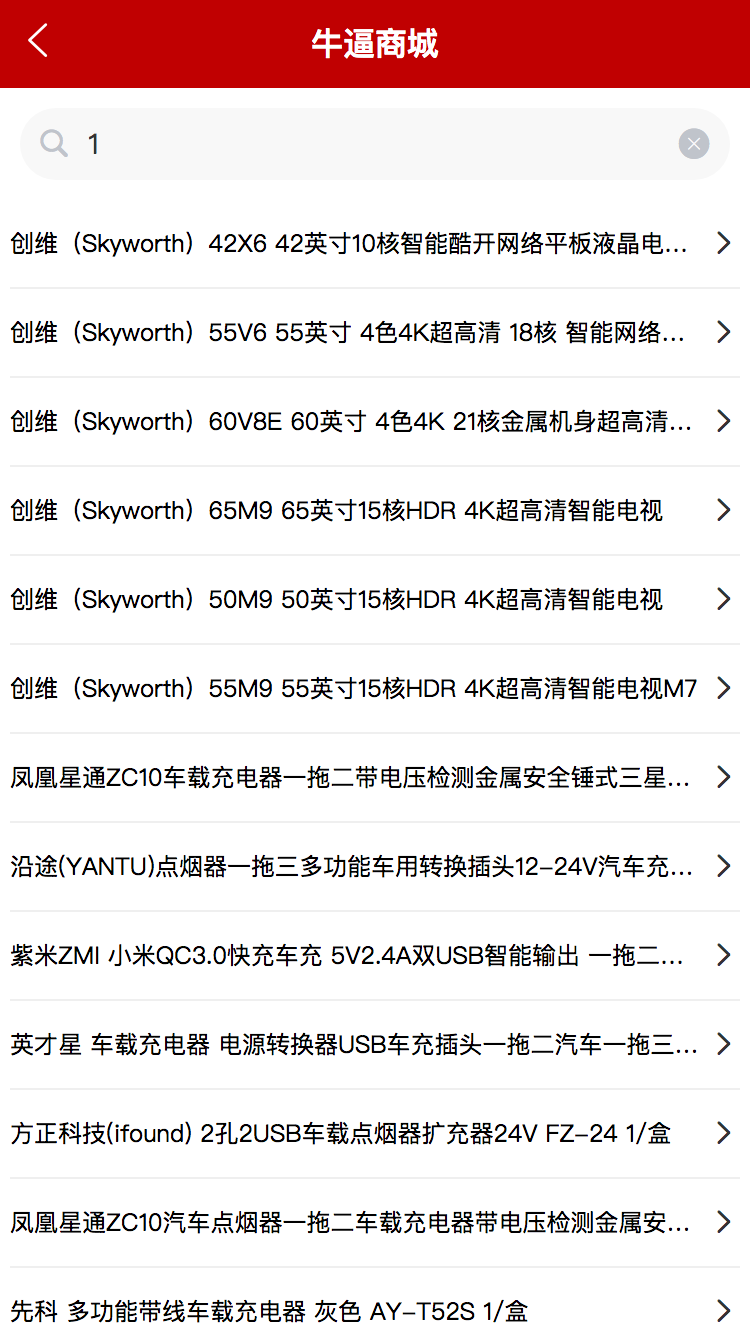
Task: Clear the search text
Action: (694, 144)
